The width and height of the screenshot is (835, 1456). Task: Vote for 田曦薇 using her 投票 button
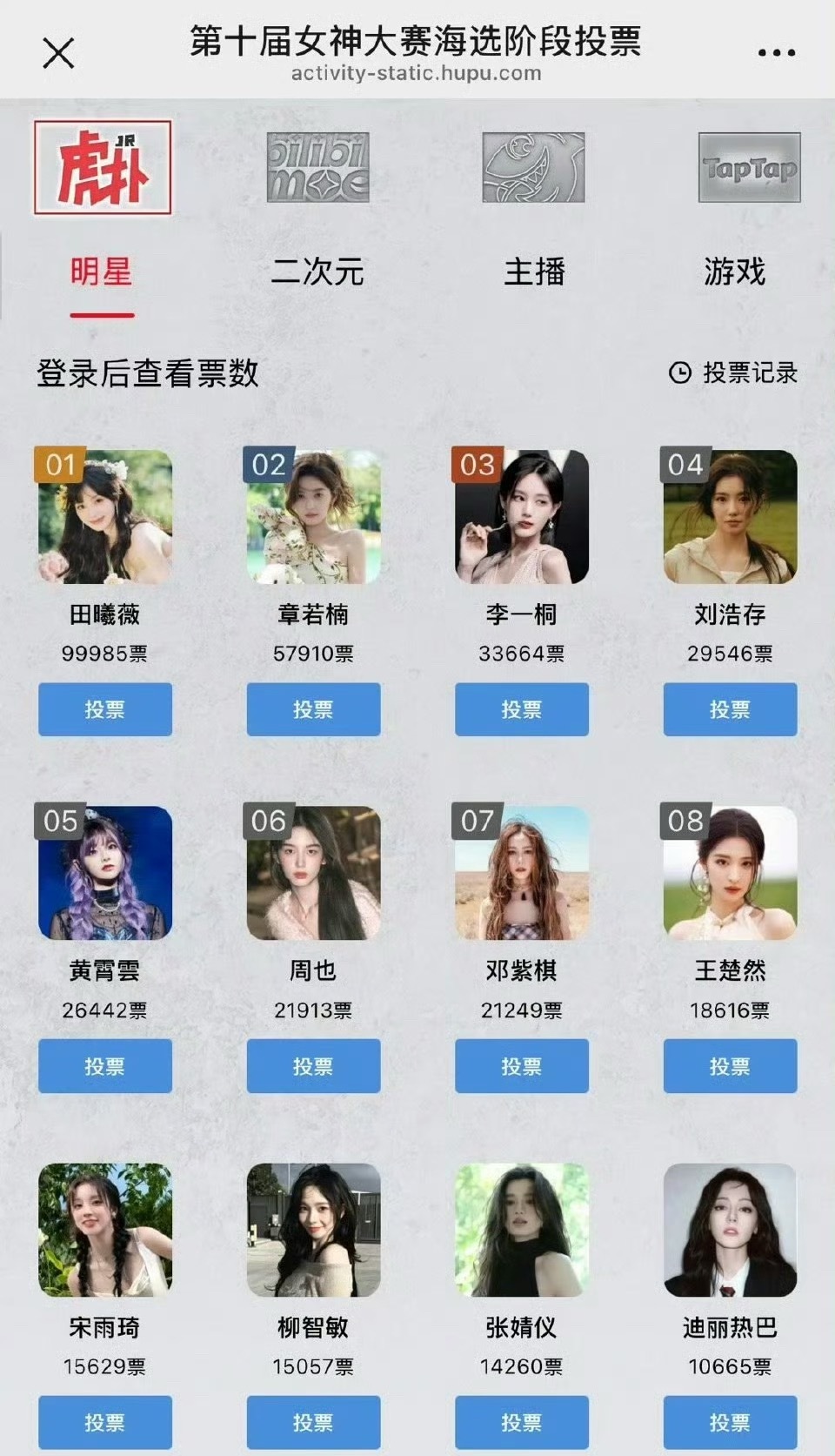pos(104,709)
